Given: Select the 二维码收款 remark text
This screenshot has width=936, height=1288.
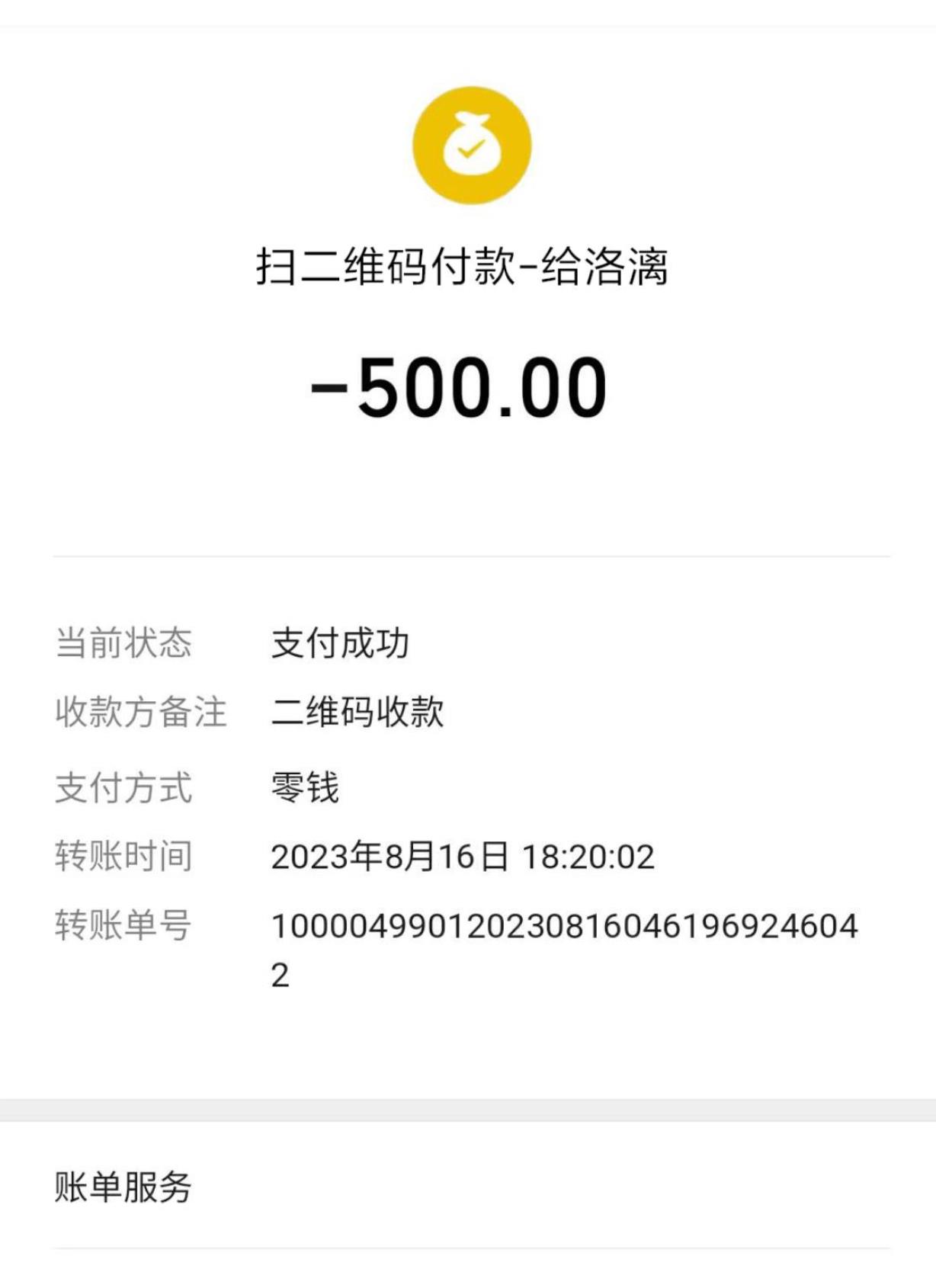Looking at the screenshot, I should coord(358,713).
